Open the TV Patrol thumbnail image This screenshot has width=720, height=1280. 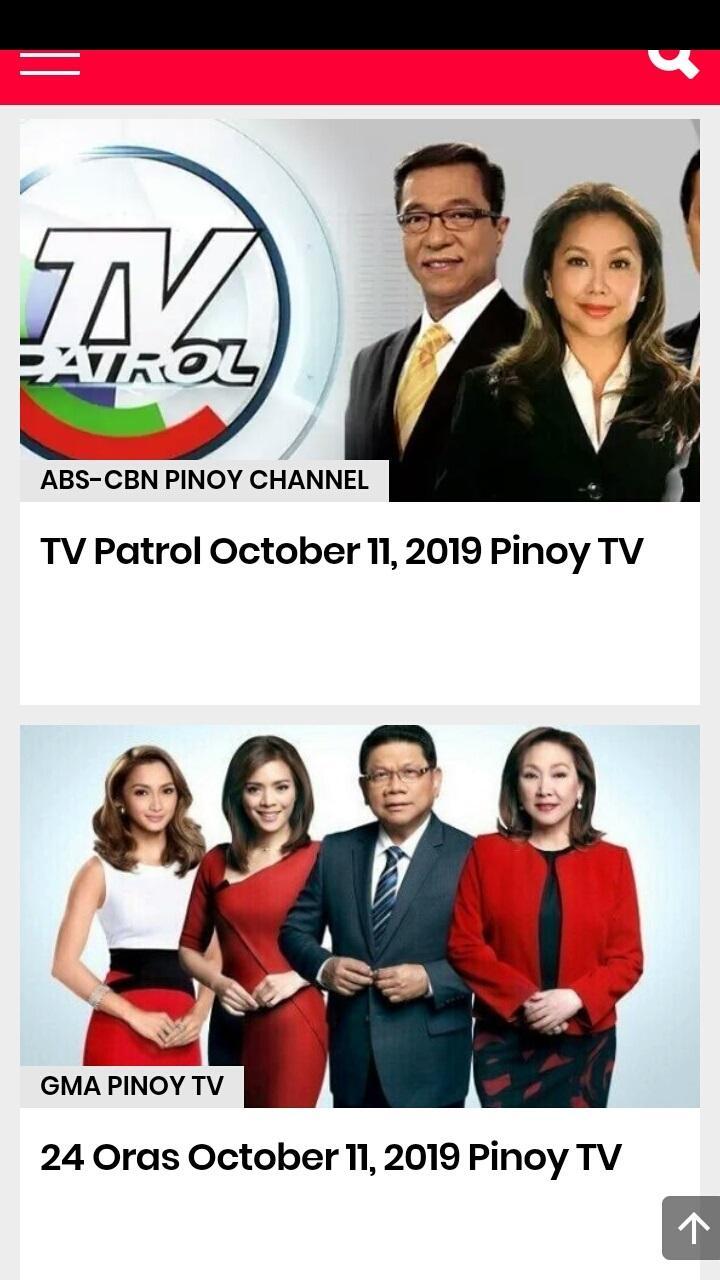(360, 290)
